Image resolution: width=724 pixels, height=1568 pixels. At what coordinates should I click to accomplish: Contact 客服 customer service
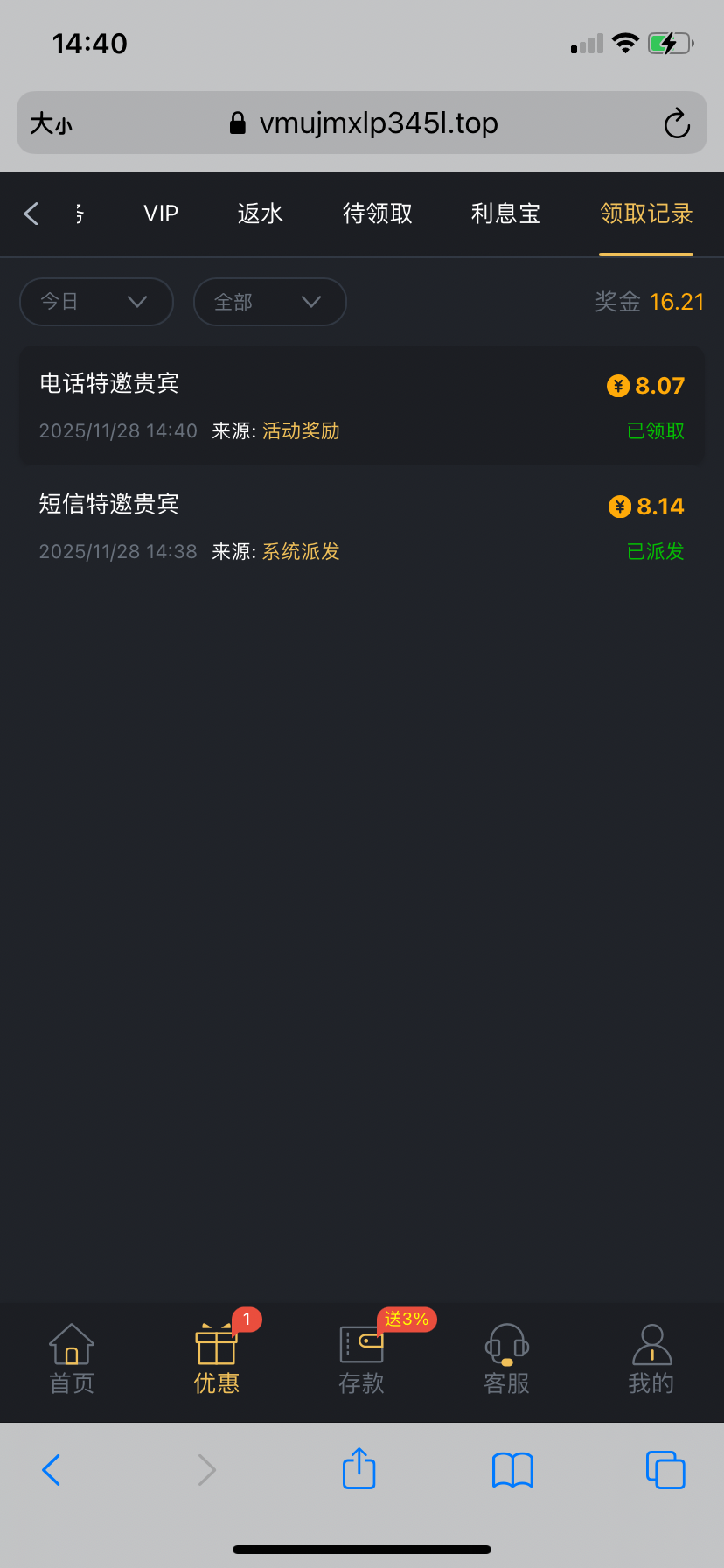(506, 1358)
